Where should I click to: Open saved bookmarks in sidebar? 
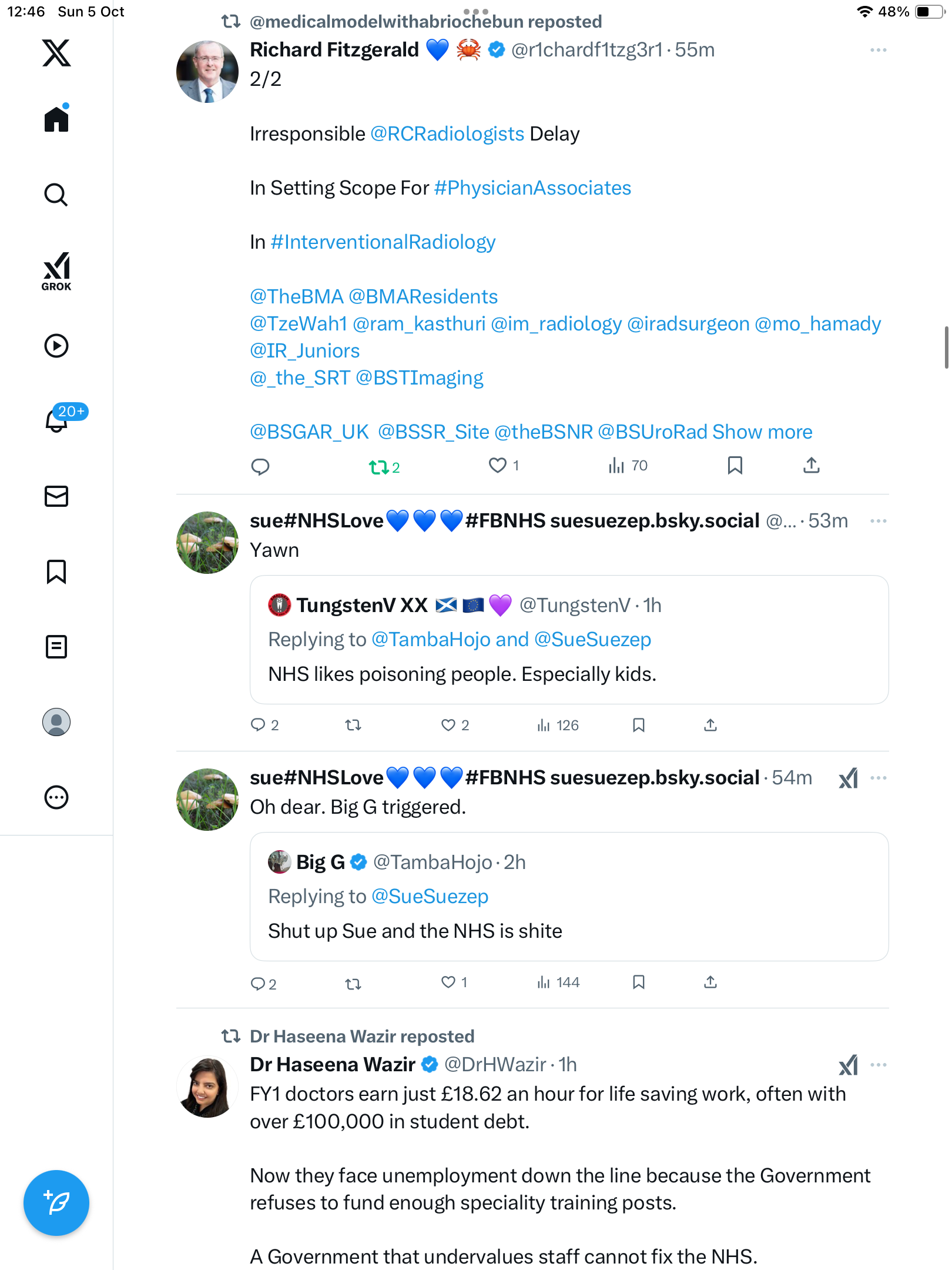[56, 571]
